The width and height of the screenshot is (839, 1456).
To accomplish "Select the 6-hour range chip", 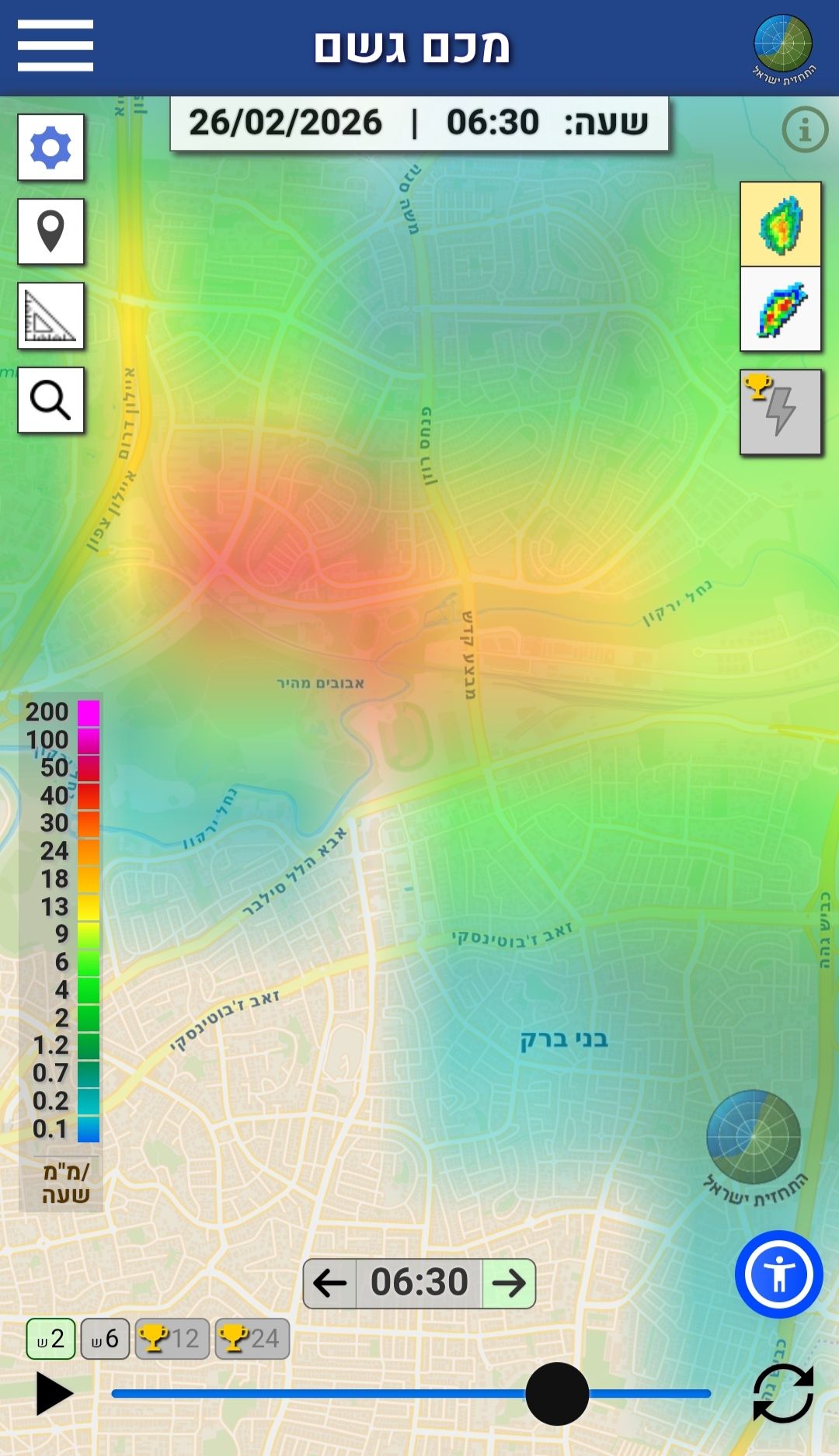I will click(105, 1339).
